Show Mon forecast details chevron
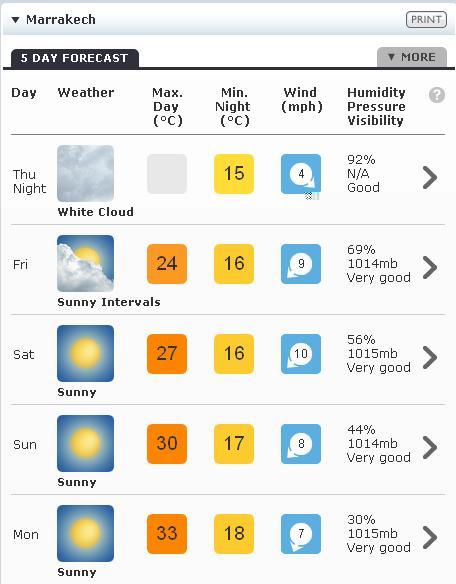456x584 pixels. click(x=430, y=537)
